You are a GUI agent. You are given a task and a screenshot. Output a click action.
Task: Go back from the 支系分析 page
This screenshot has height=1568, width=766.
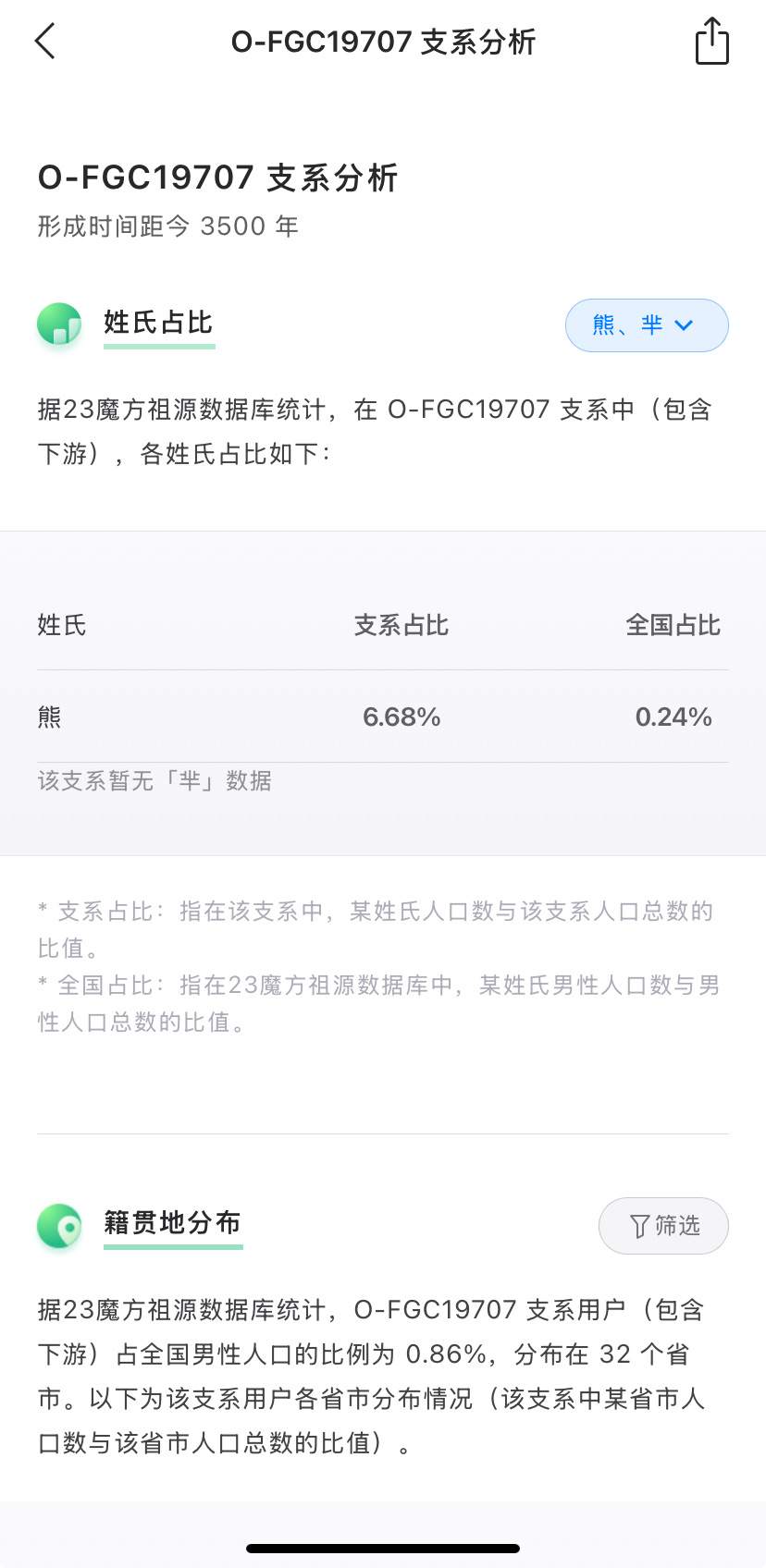click(45, 42)
